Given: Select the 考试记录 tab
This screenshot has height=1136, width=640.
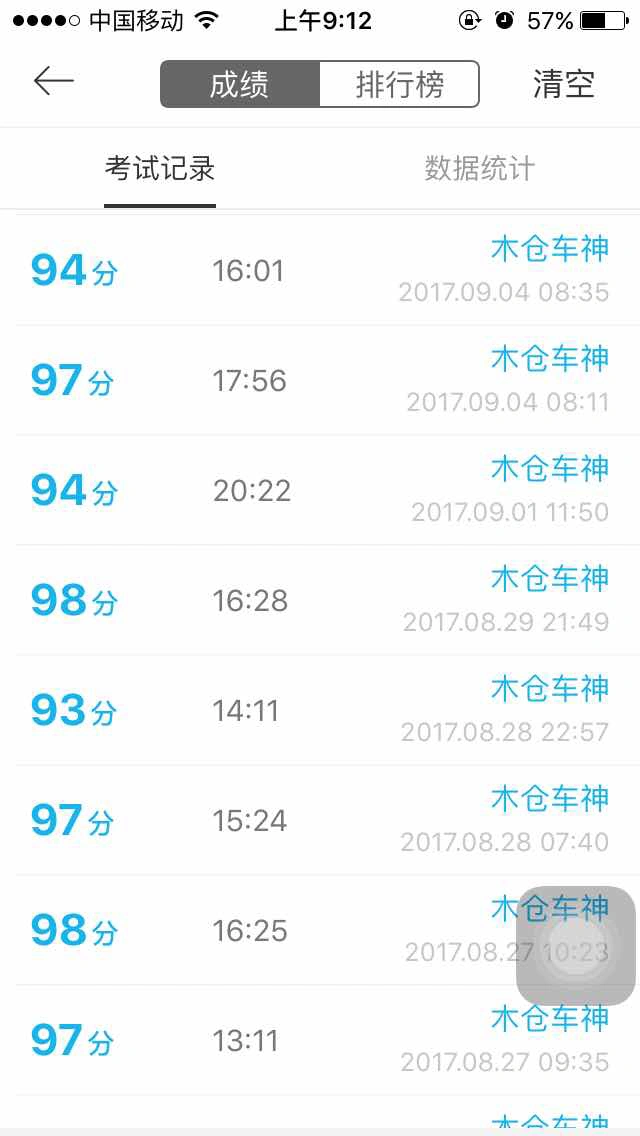Looking at the screenshot, I should pos(160,169).
